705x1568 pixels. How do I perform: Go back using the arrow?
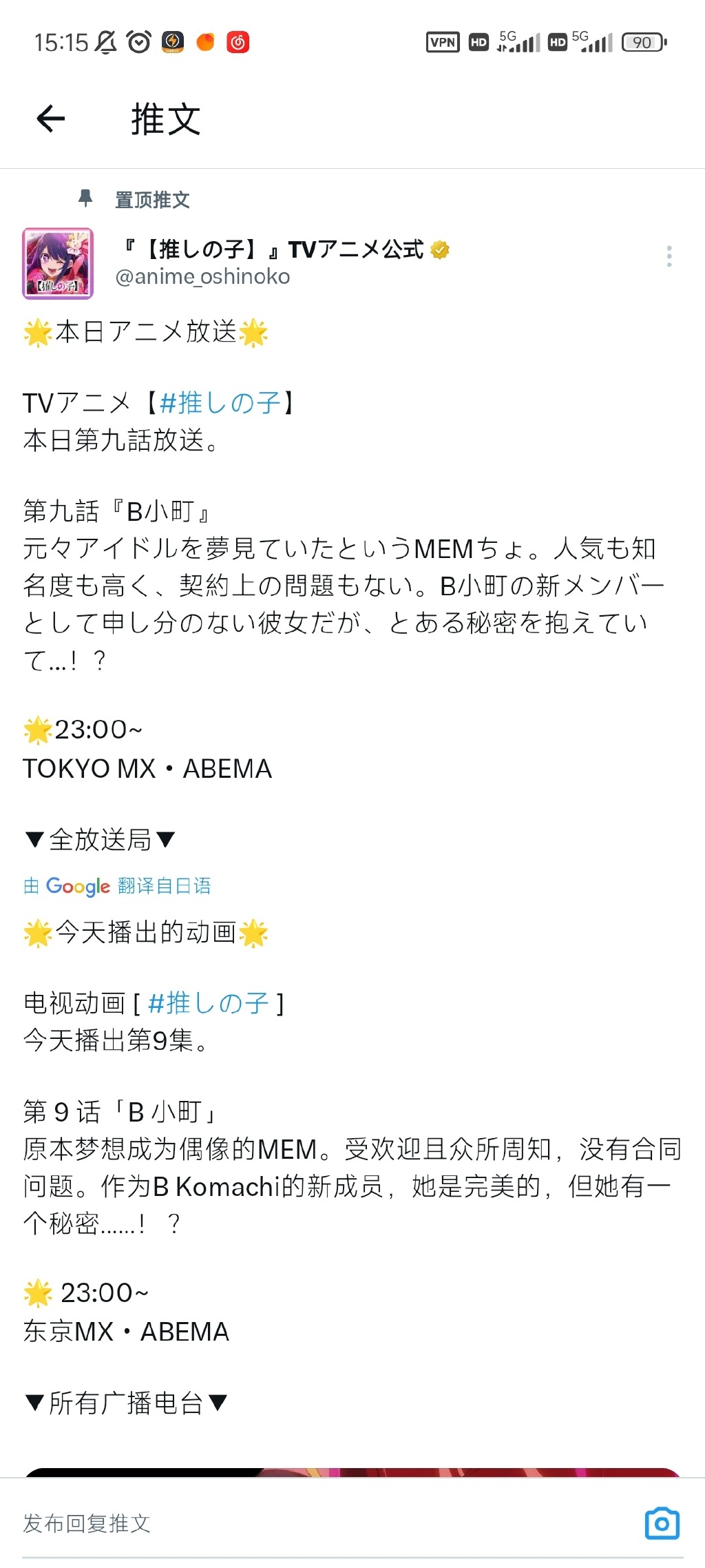pos(51,119)
